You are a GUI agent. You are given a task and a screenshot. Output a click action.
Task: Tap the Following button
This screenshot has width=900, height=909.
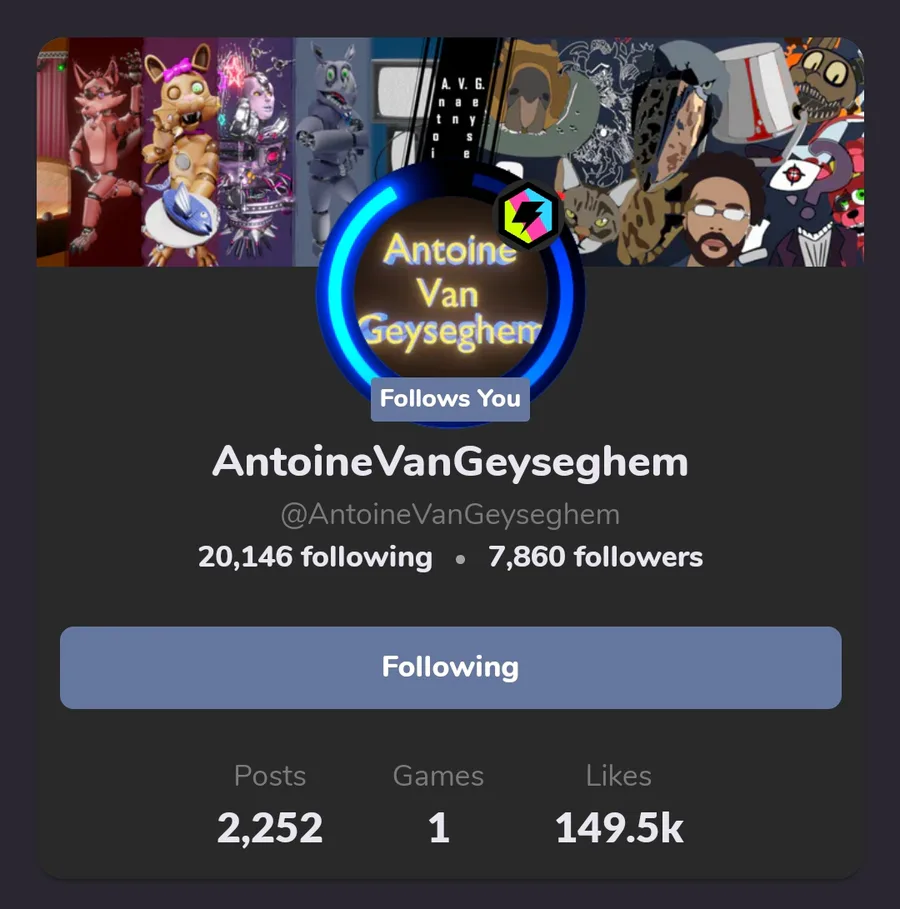click(450, 667)
